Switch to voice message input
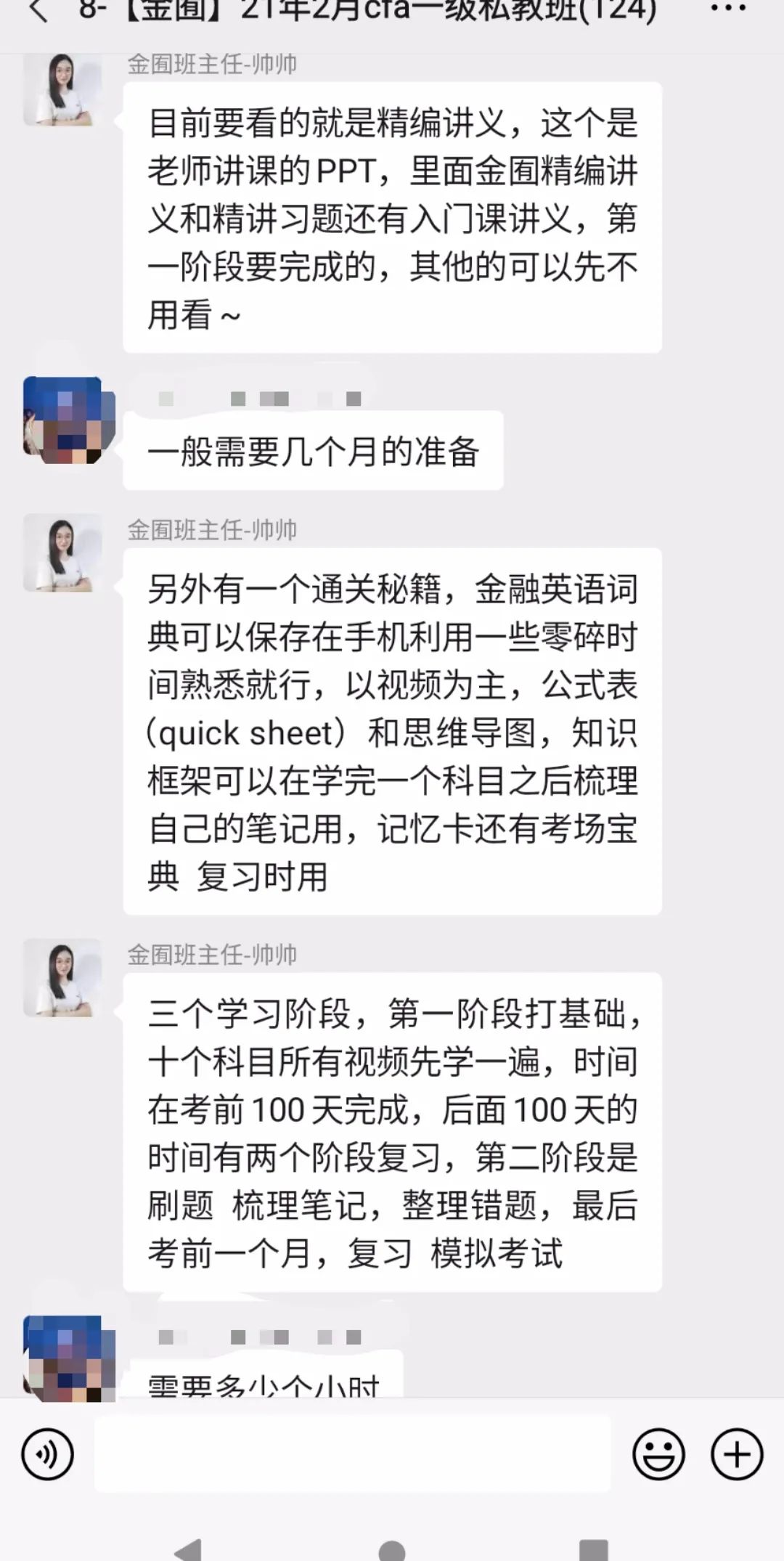 [48, 1454]
